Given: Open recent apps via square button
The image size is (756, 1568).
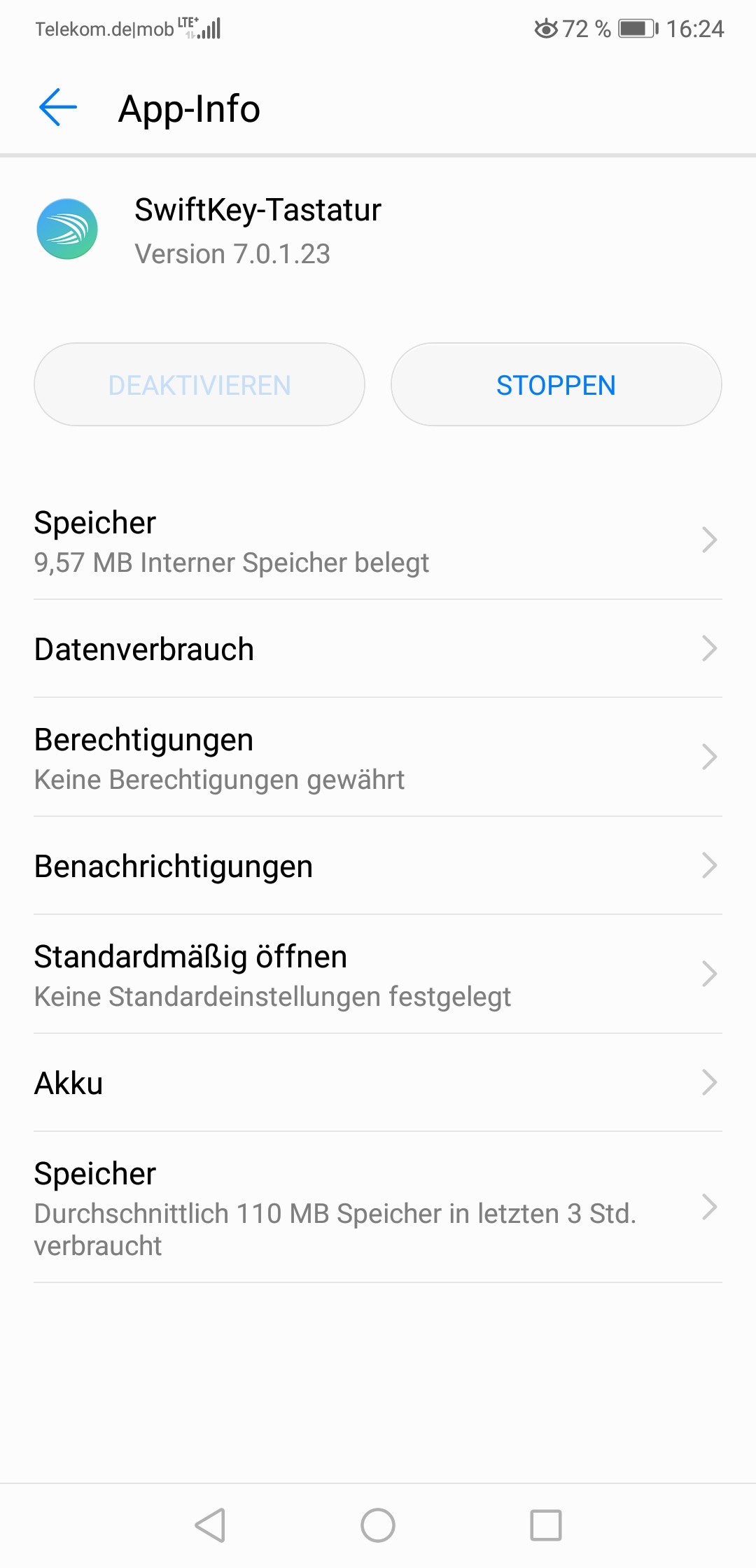Looking at the screenshot, I should tap(546, 1525).
